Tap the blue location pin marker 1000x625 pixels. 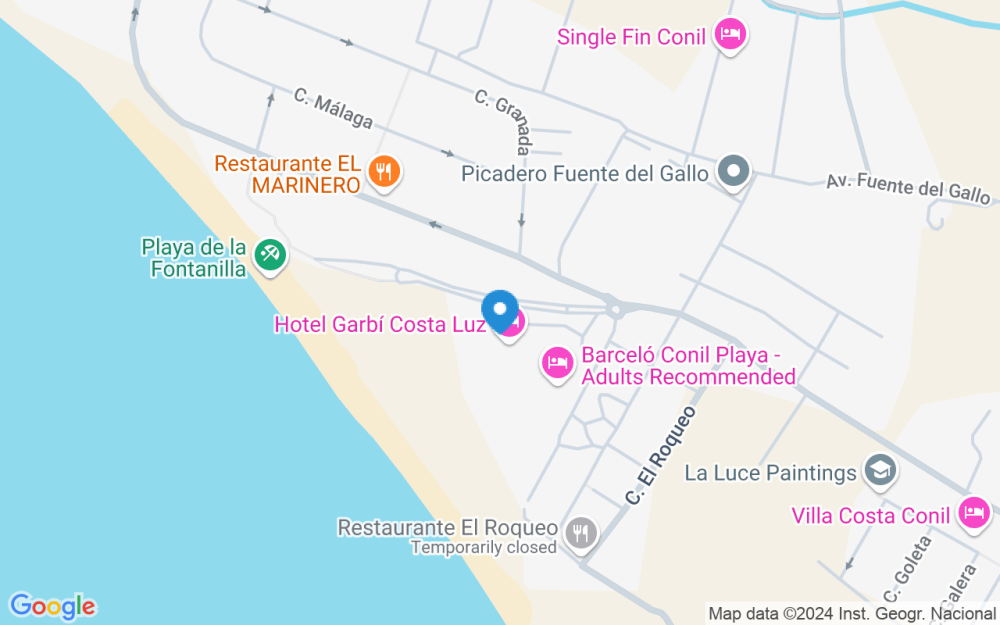coord(499,309)
